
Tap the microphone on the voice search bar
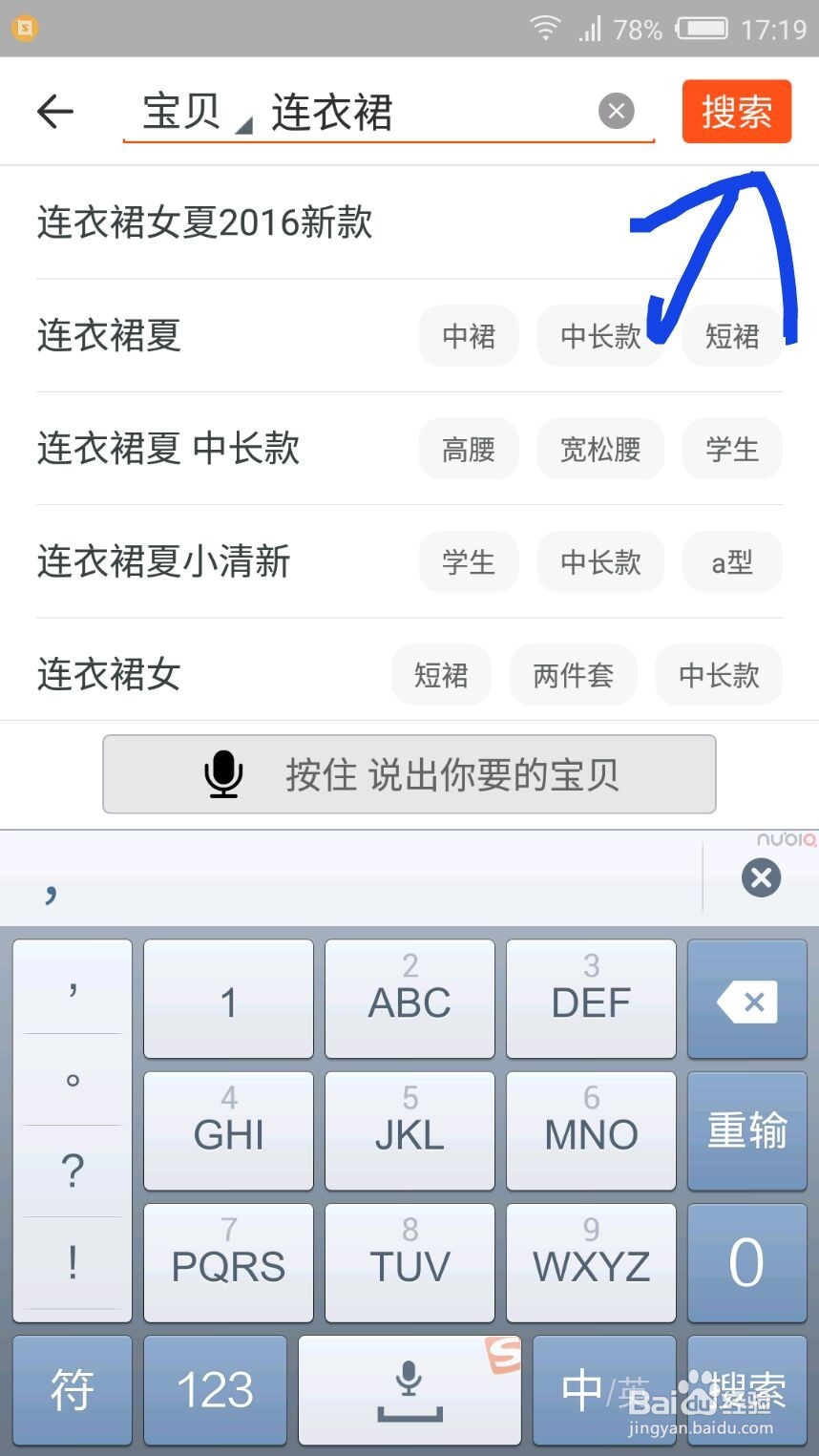[222, 774]
